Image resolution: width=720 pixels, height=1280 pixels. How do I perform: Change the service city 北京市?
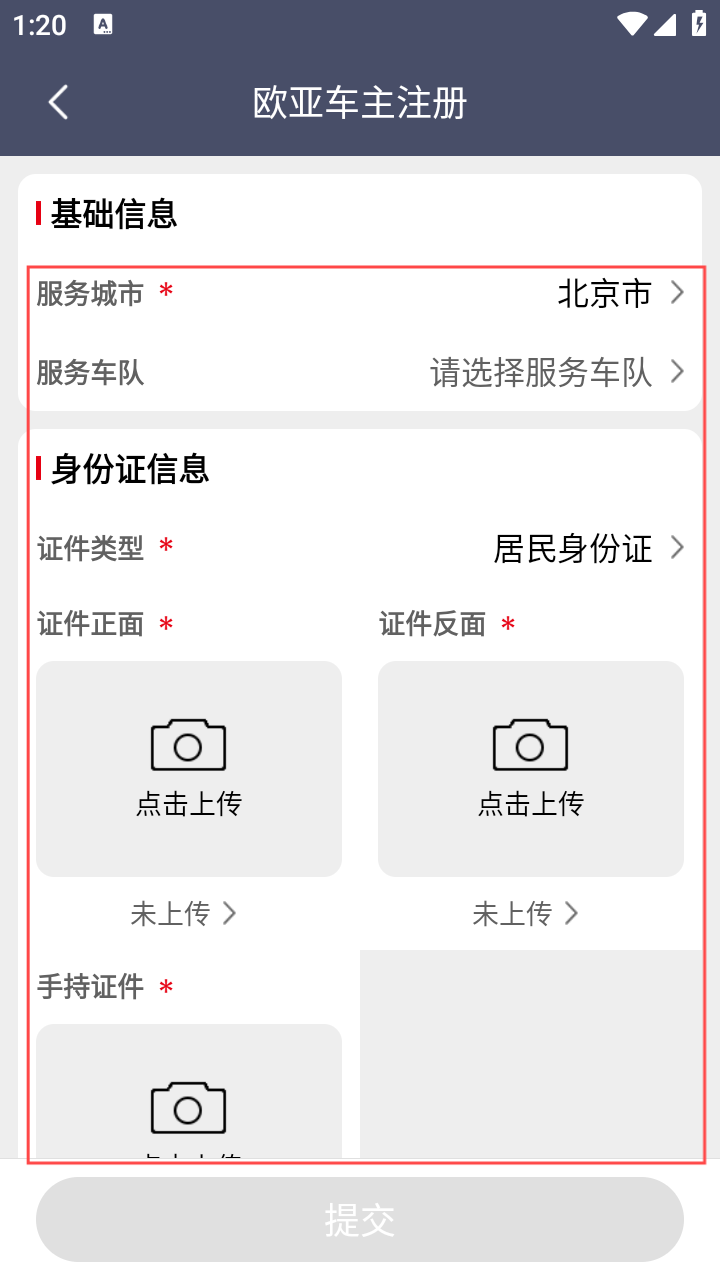tap(620, 293)
